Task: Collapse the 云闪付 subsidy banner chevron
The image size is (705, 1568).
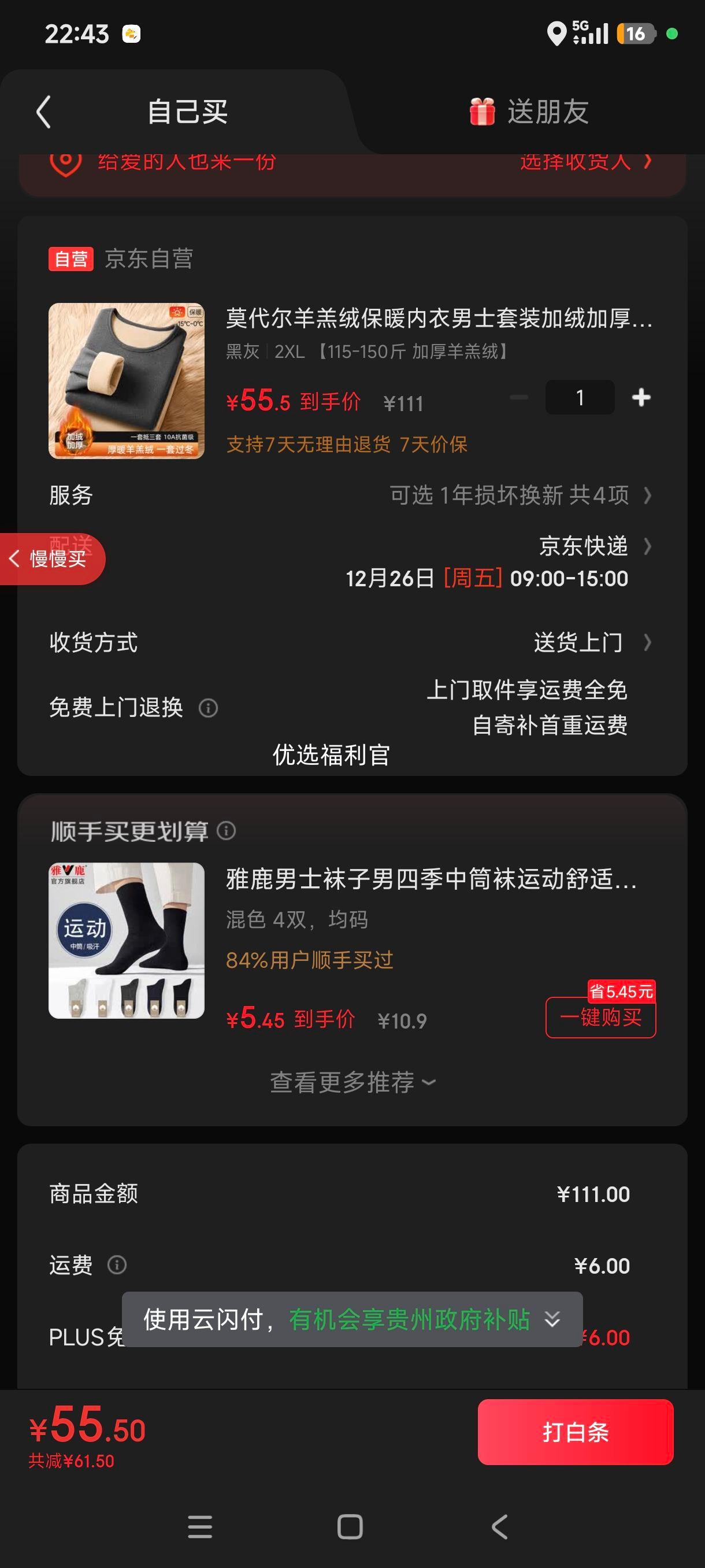Action: pos(552,1321)
